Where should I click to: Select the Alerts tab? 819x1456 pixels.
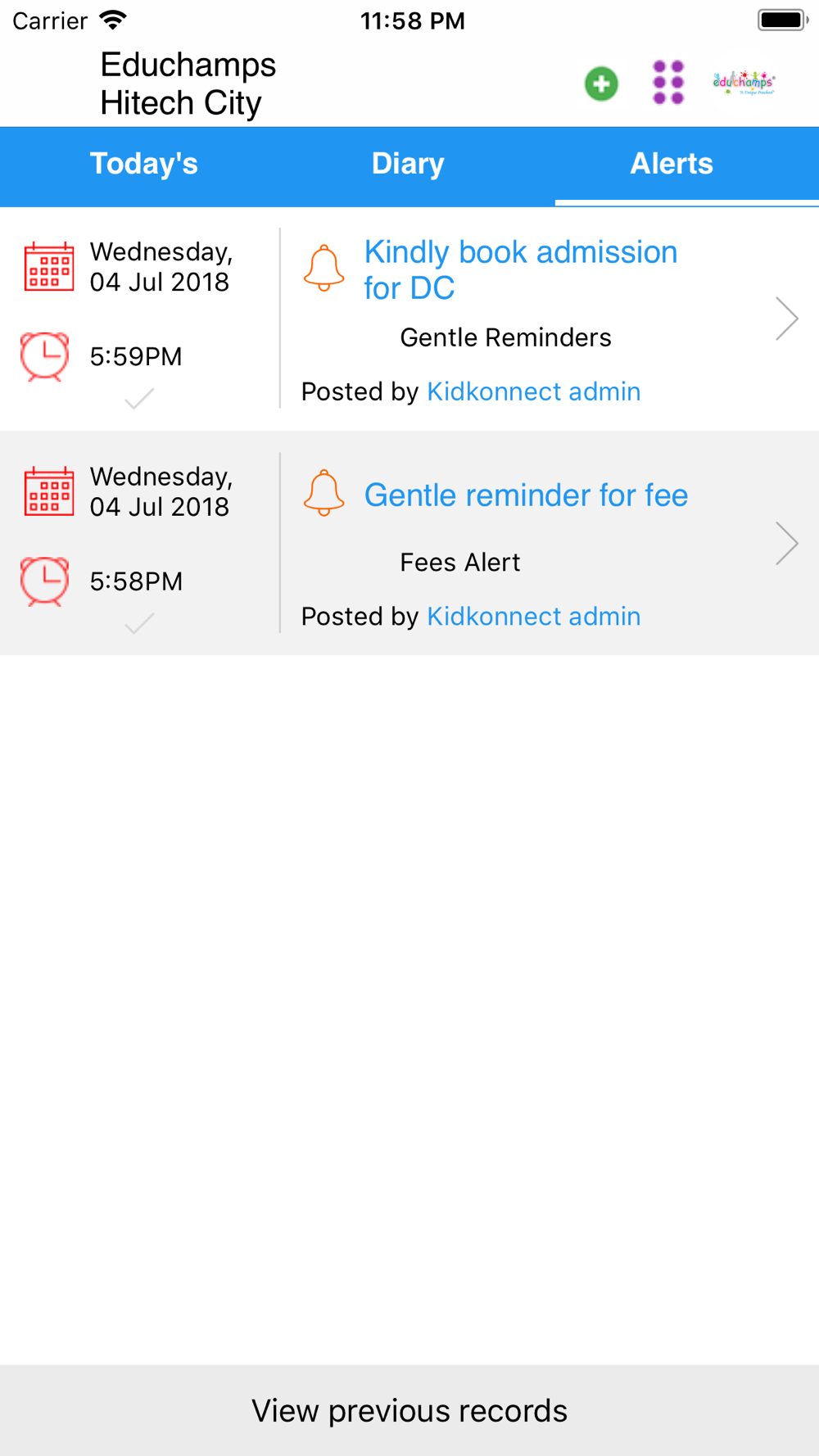pyautogui.click(x=672, y=164)
